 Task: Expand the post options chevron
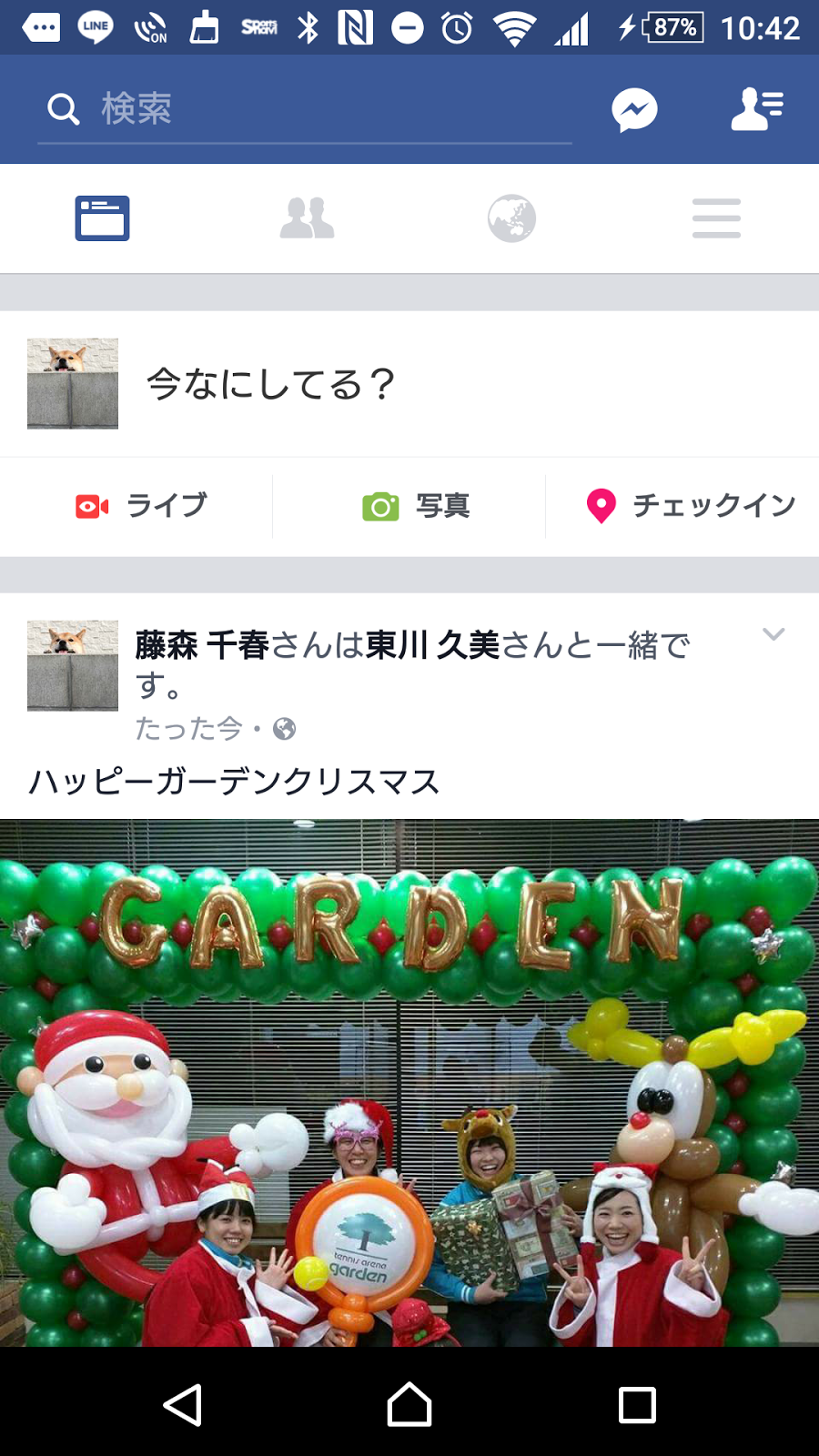point(773,634)
